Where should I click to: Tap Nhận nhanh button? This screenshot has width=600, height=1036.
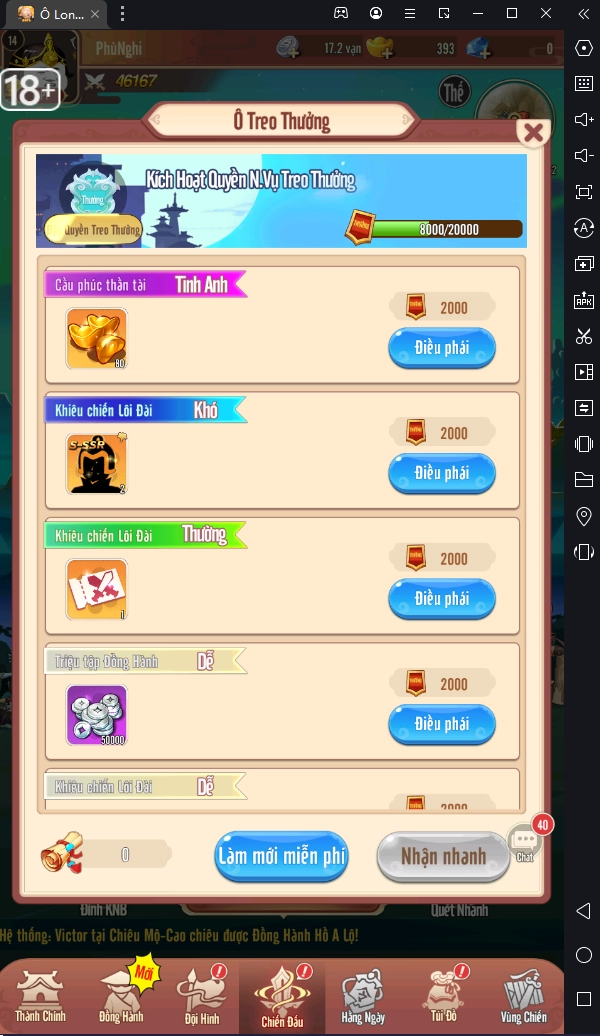[x=443, y=856]
